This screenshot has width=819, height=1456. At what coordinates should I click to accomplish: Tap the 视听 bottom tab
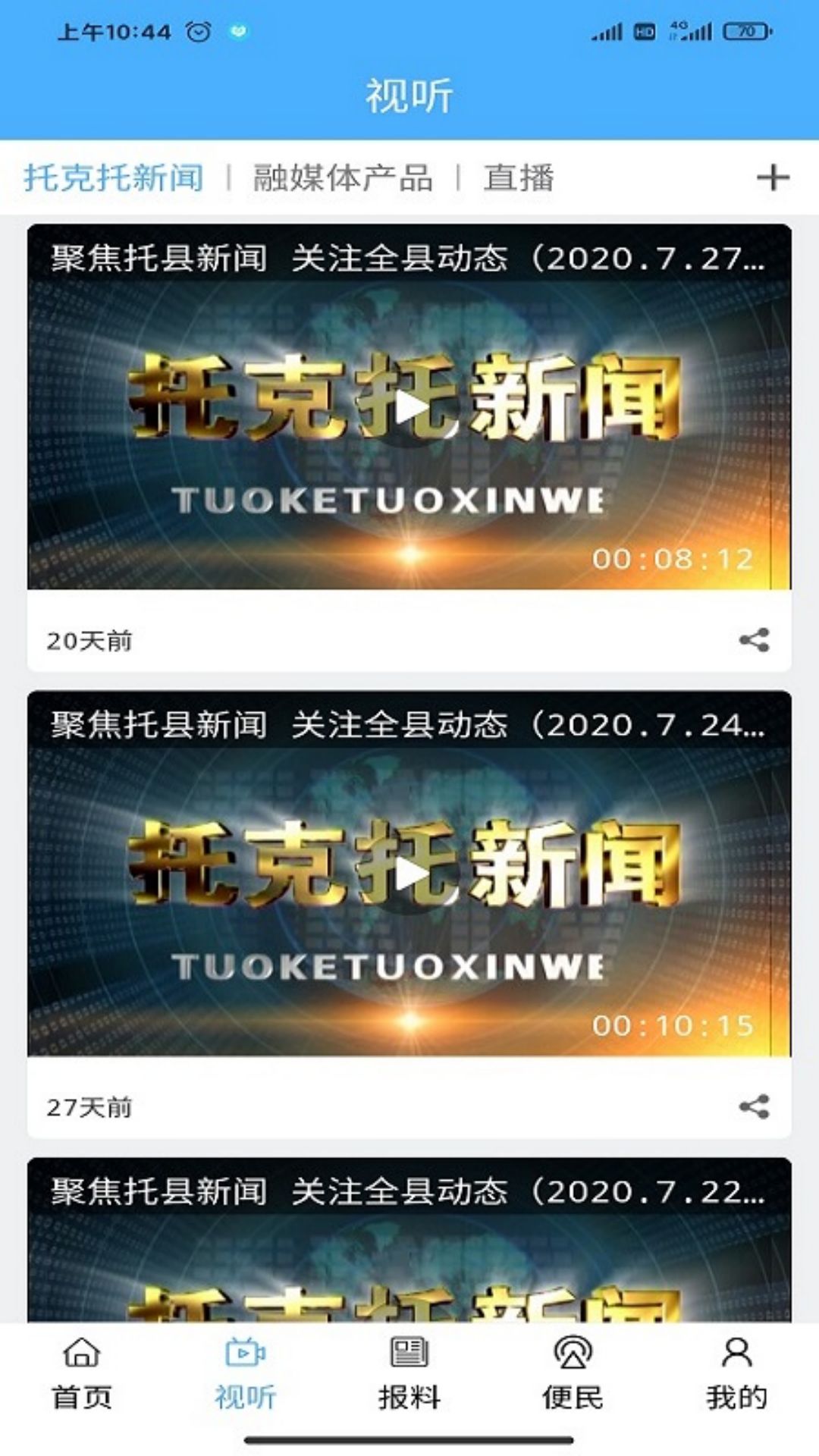[246, 1374]
